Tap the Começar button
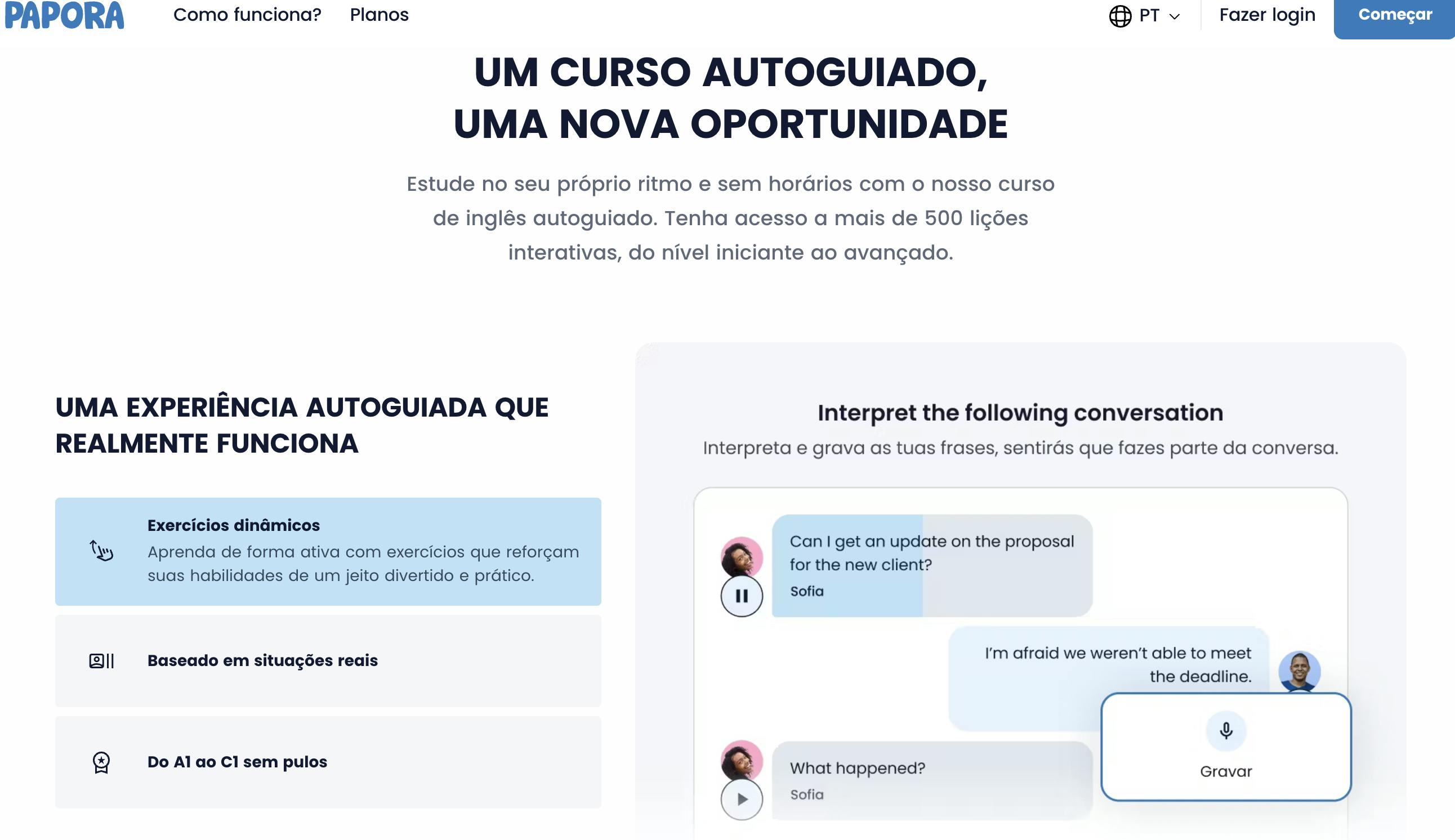This screenshot has width=1455, height=840. click(1394, 15)
